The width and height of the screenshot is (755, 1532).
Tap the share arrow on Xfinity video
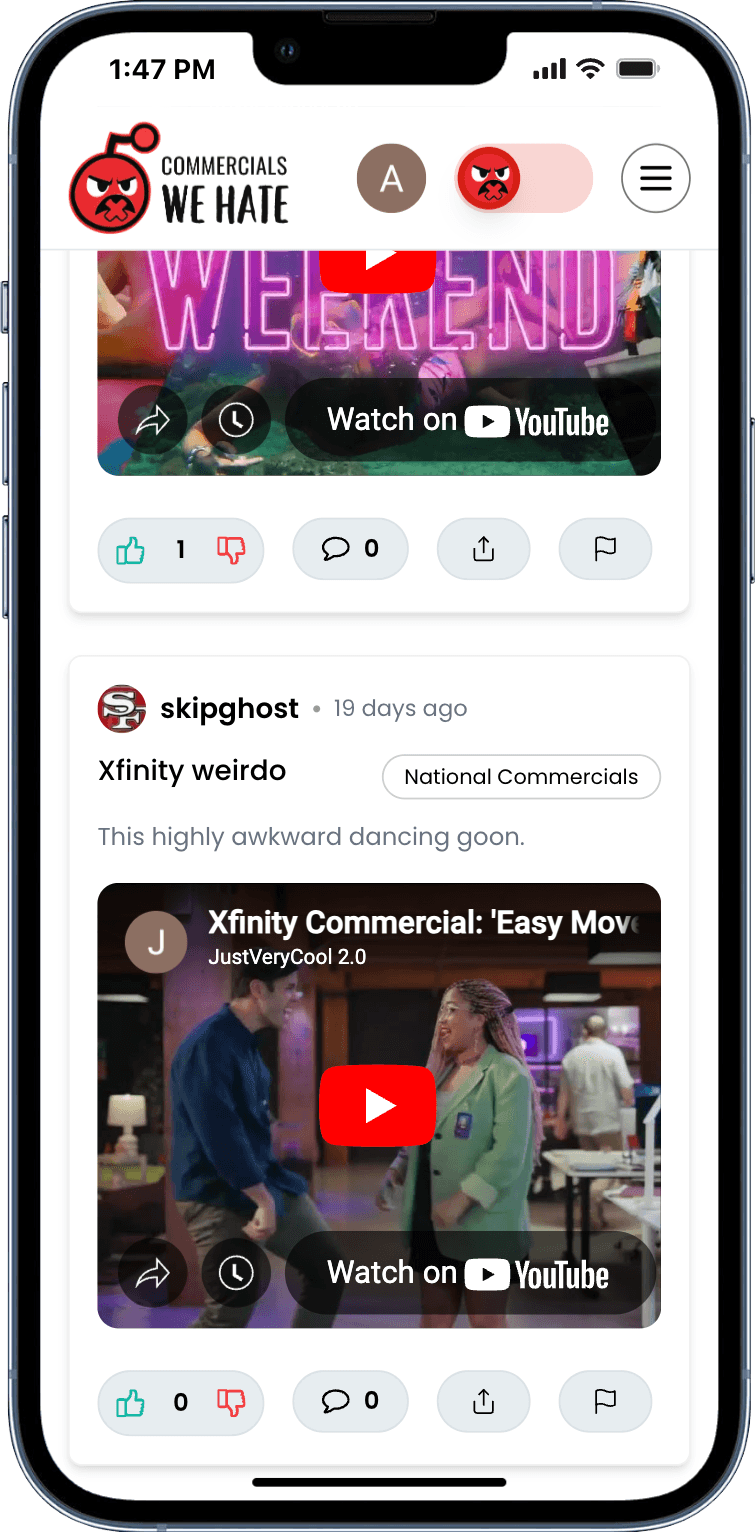point(153,1273)
